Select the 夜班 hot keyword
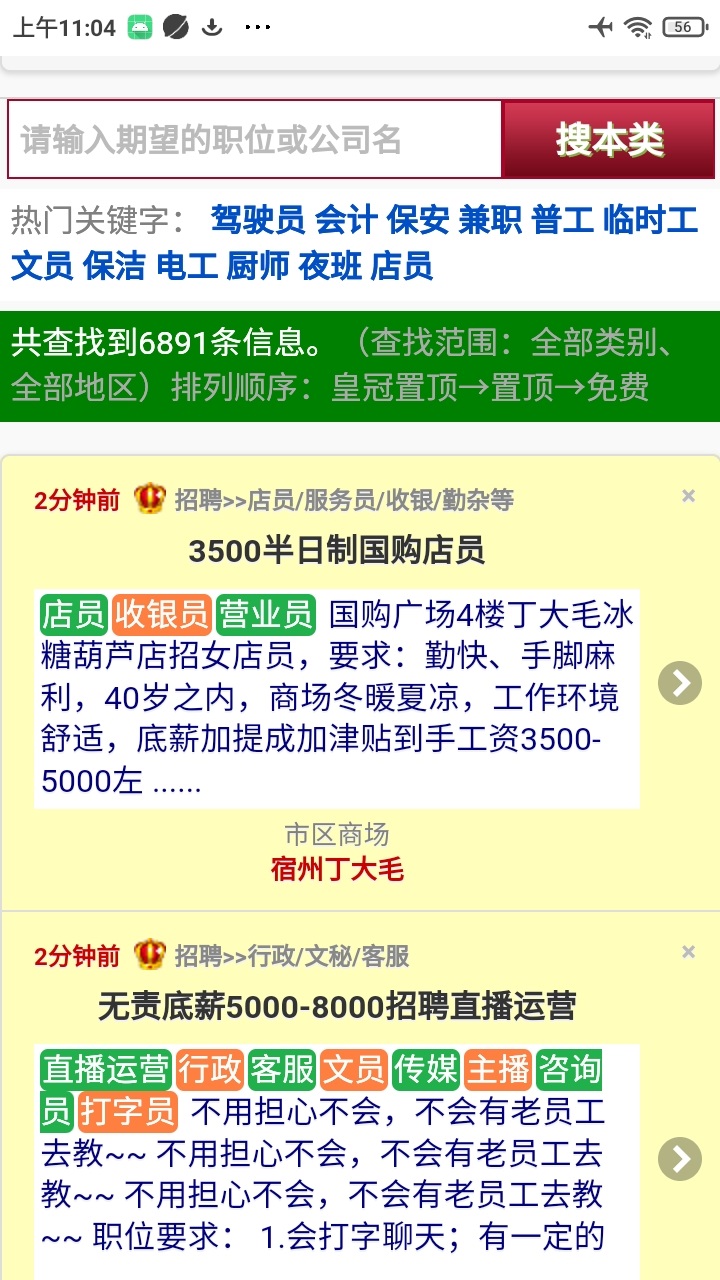 pyautogui.click(x=330, y=266)
